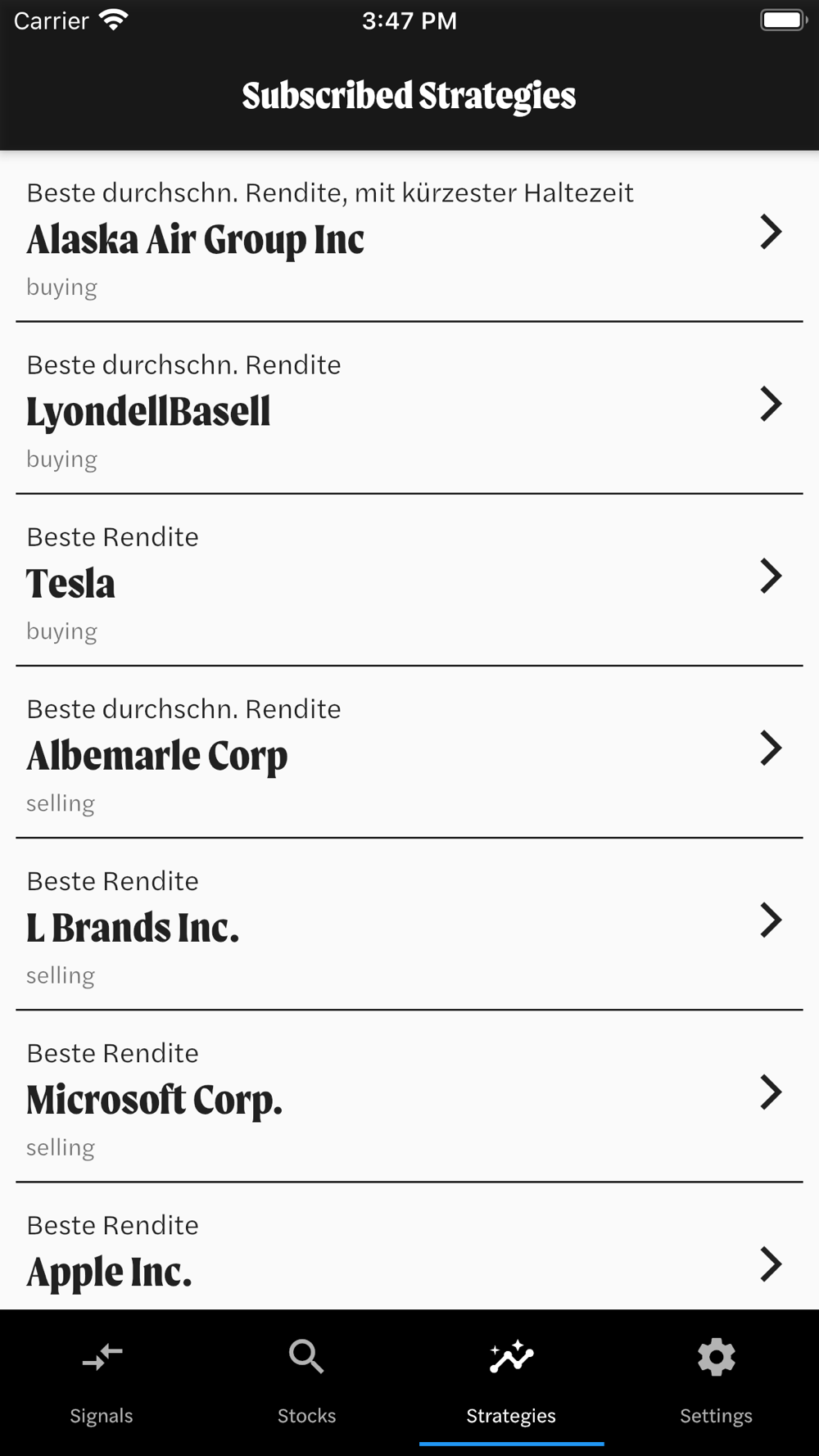Open the Apple Inc. strategy
Viewport: 819px width, 1456px height.
click(409, 1246)
